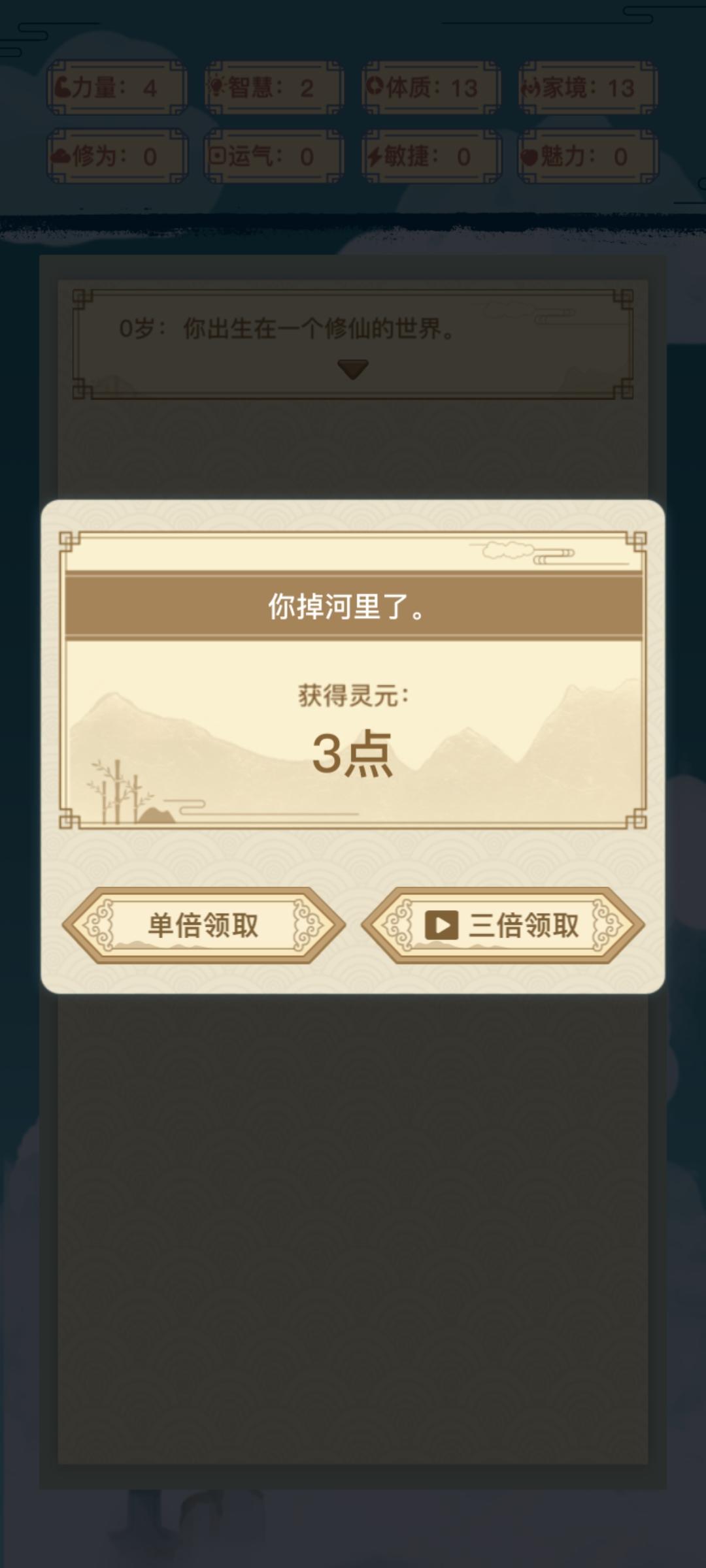
Task: Select the lightning bolt icon beside 敏捷
Action: pyautogui.click(x=375, y=157)
